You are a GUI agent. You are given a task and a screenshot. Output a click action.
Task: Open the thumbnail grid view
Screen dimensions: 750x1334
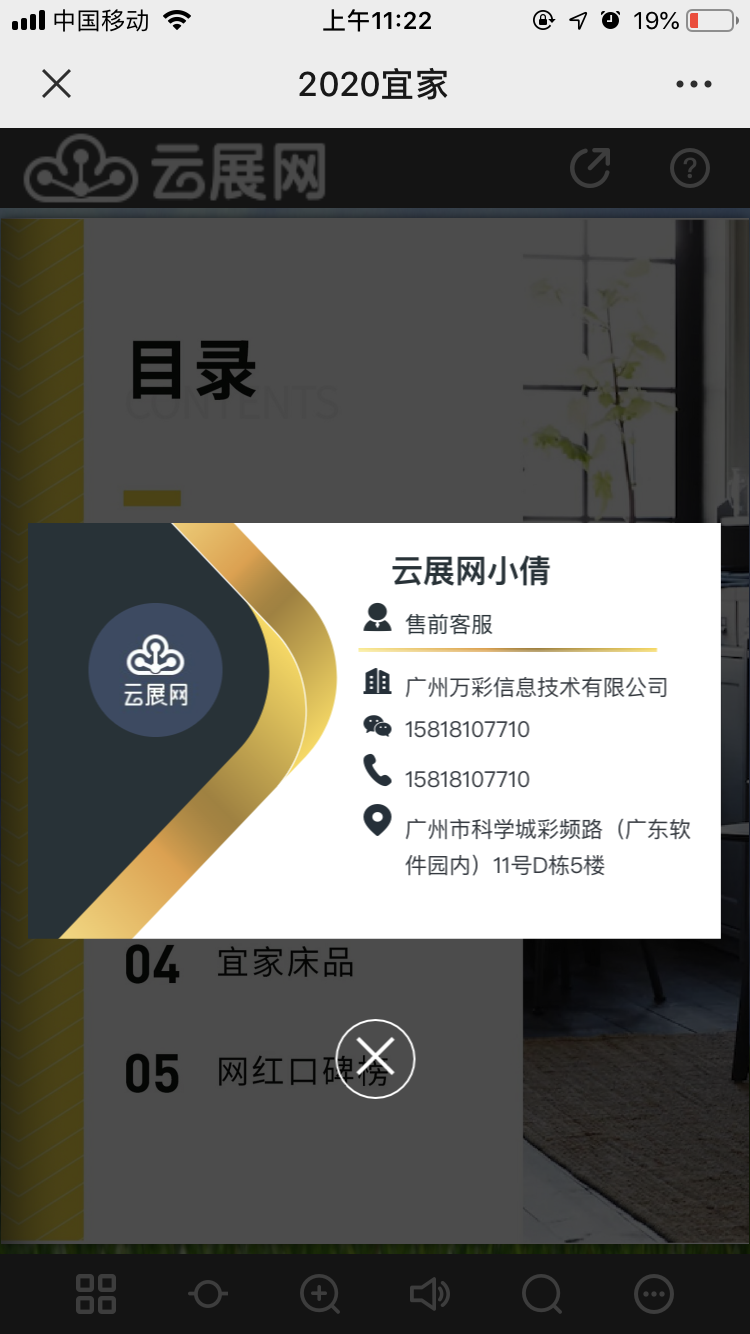click(x=96, y=1294)
